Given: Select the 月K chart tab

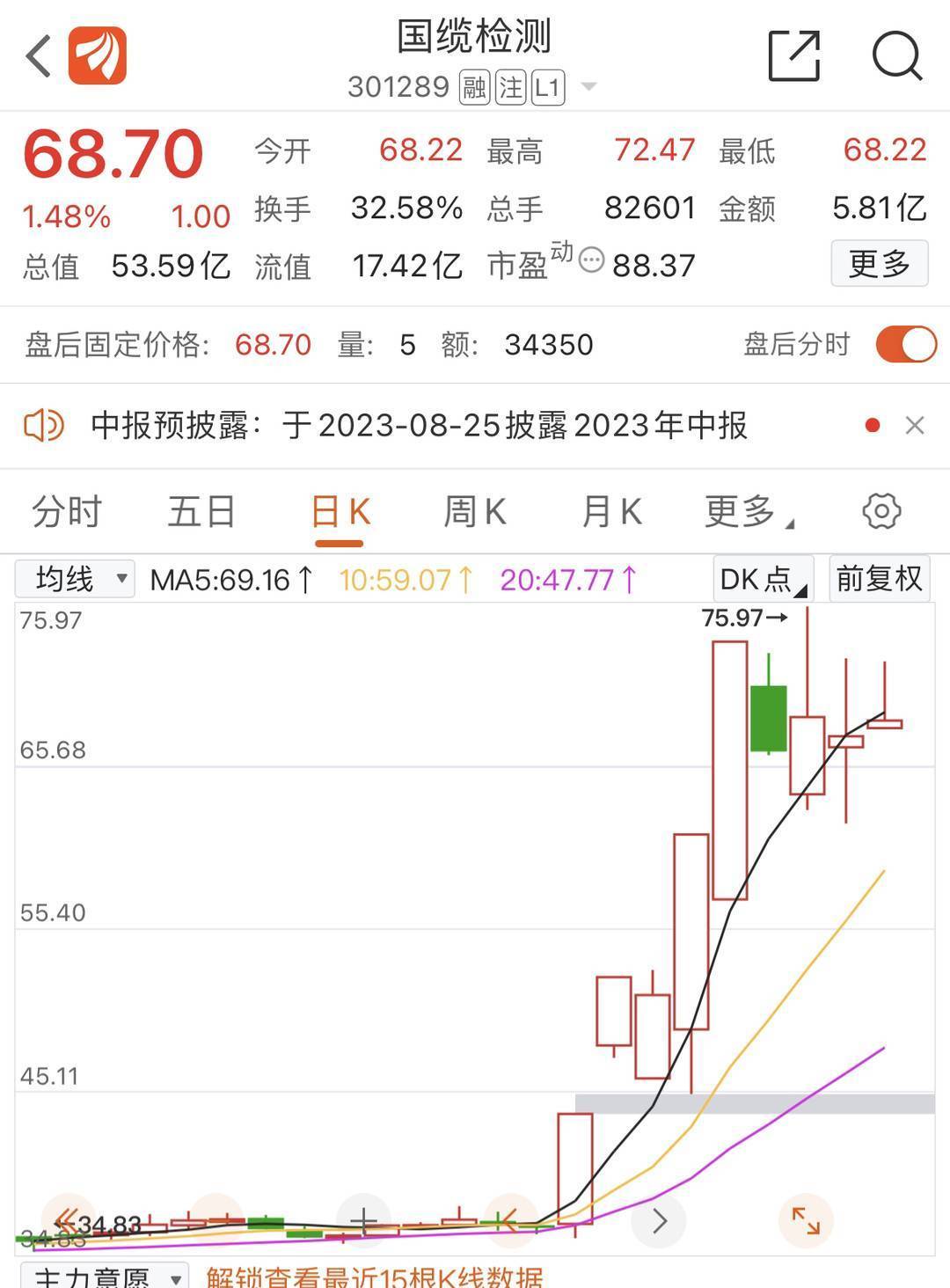Looking at the screenshot, I should [x=611, y=512].
